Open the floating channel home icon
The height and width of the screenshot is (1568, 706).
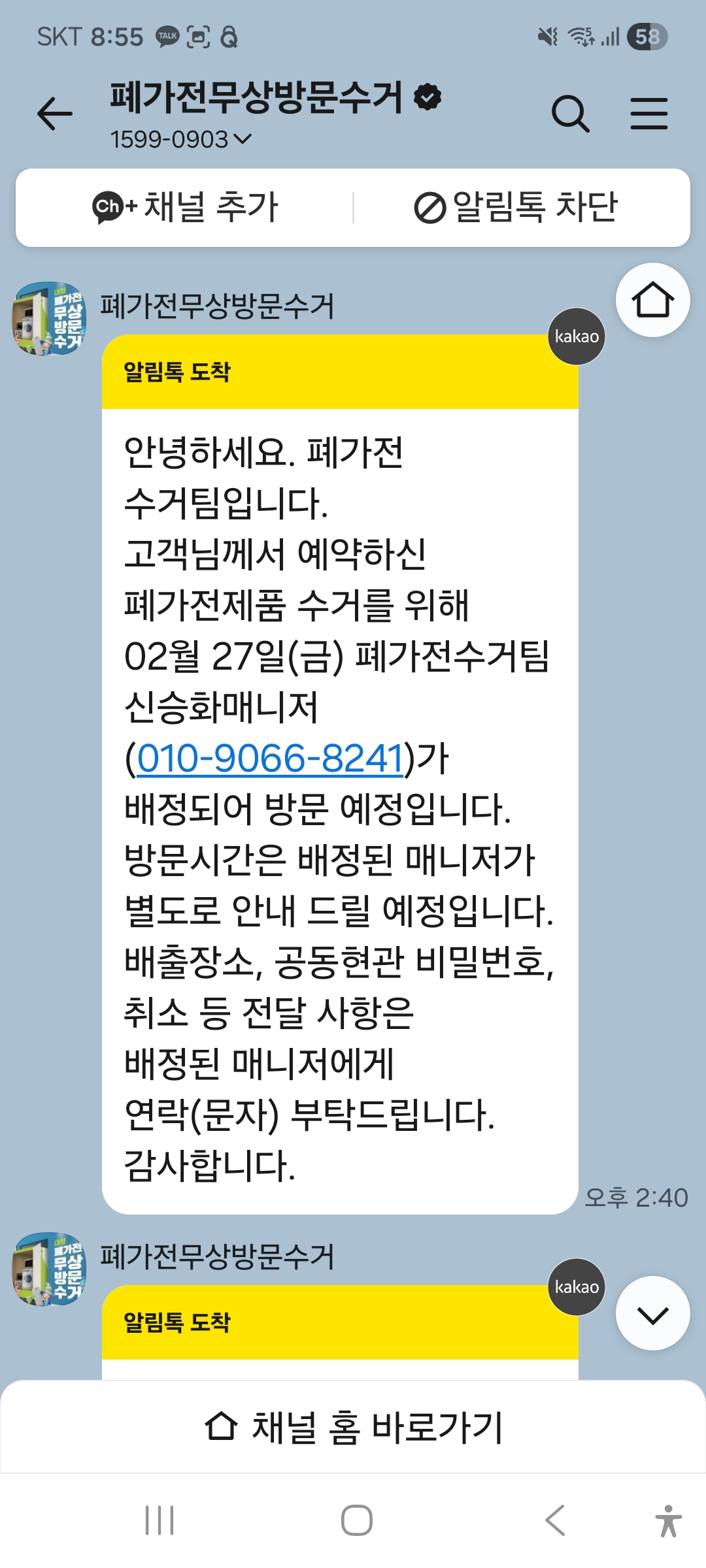[652, 301]
